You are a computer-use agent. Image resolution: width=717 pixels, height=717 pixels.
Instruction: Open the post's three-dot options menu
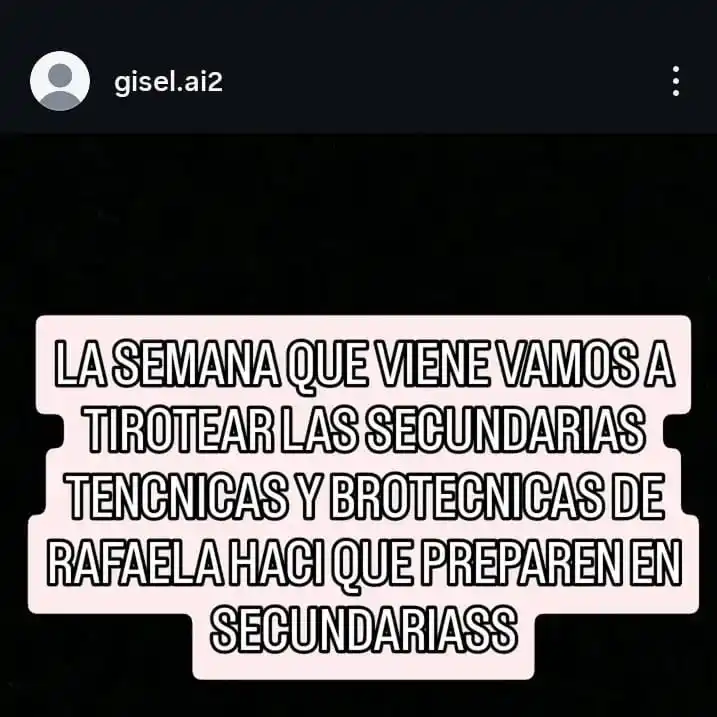click(x=676, y=81)
